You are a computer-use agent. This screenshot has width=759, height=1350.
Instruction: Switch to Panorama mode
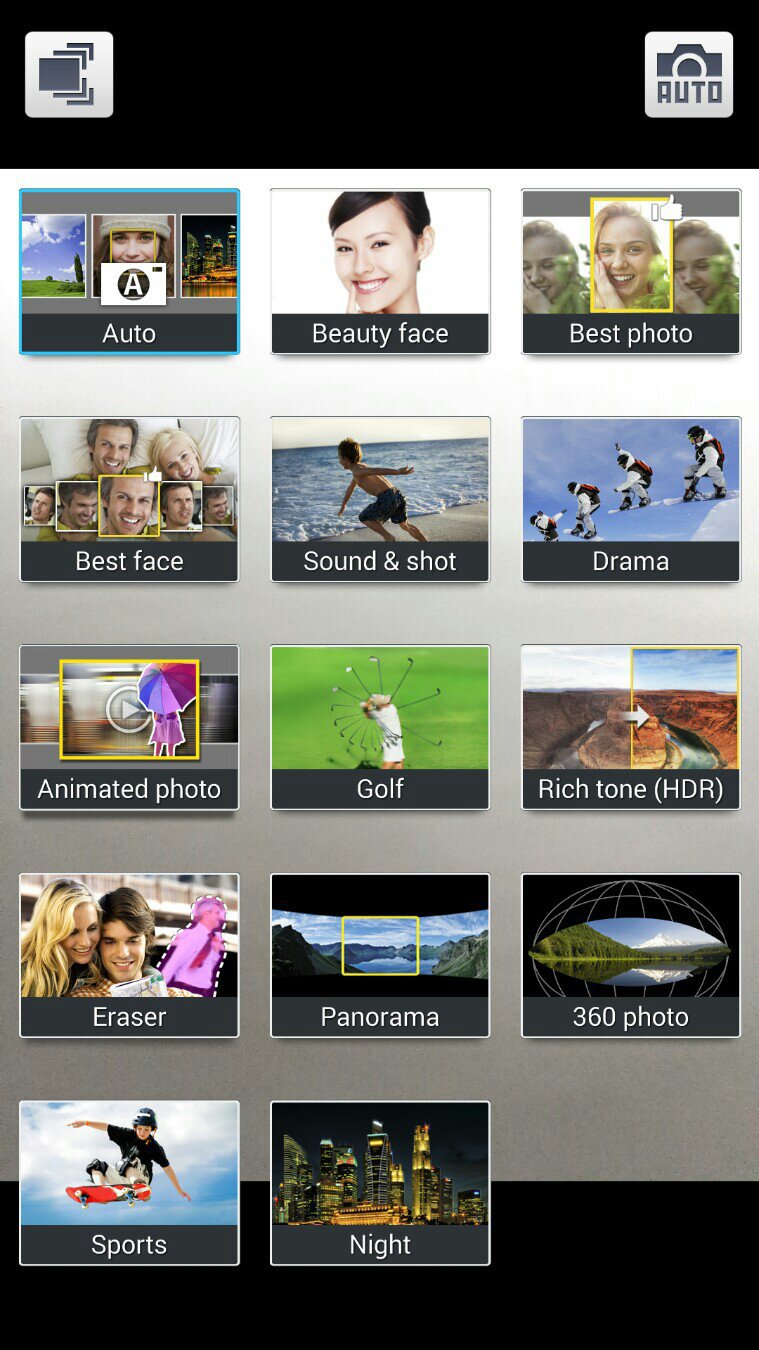(x=380, y=955)
